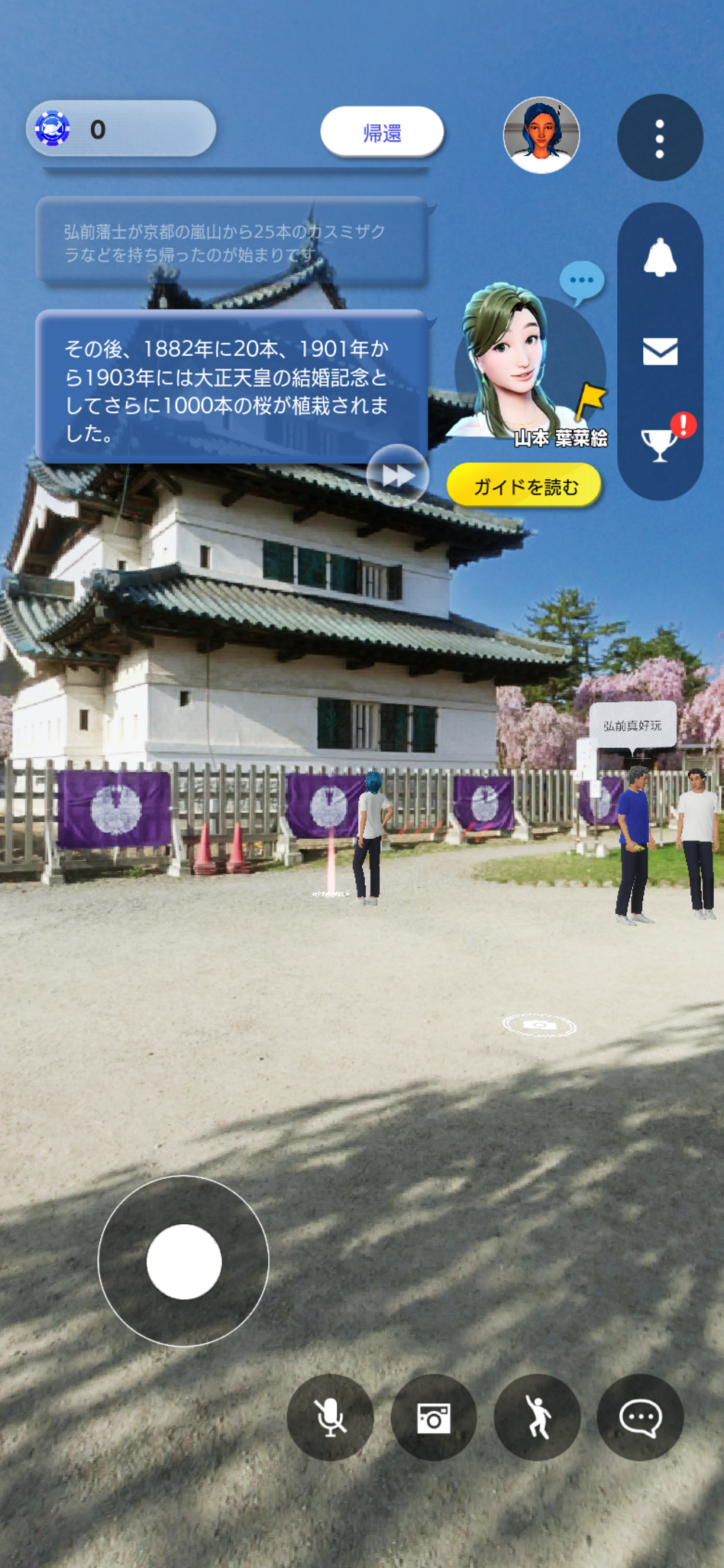Screen dimensions: 724x1568
Task: Tap the ガイドを読む button
Action: 525,486
